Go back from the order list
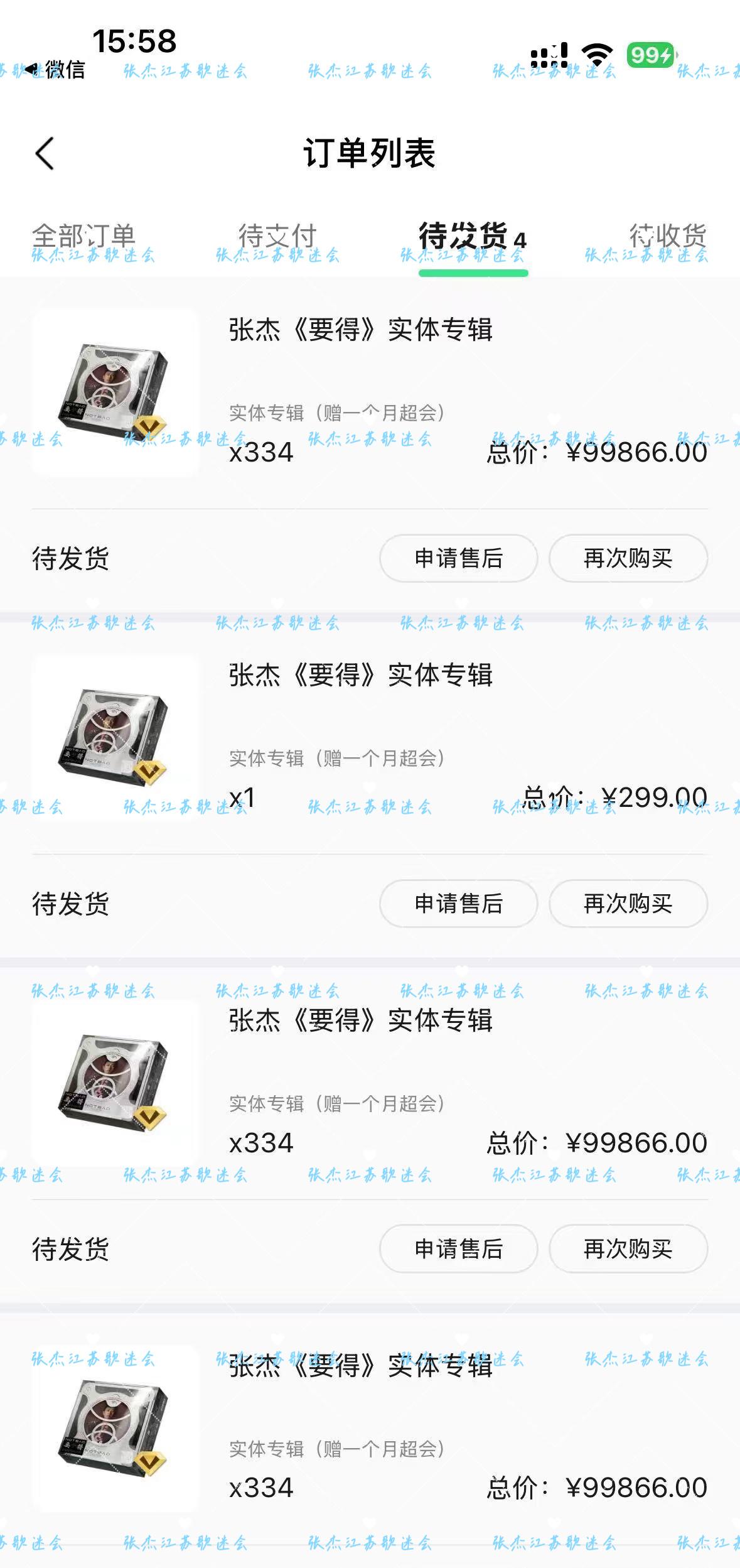This screenshot has width=740, height=1568. click(45, 153)
